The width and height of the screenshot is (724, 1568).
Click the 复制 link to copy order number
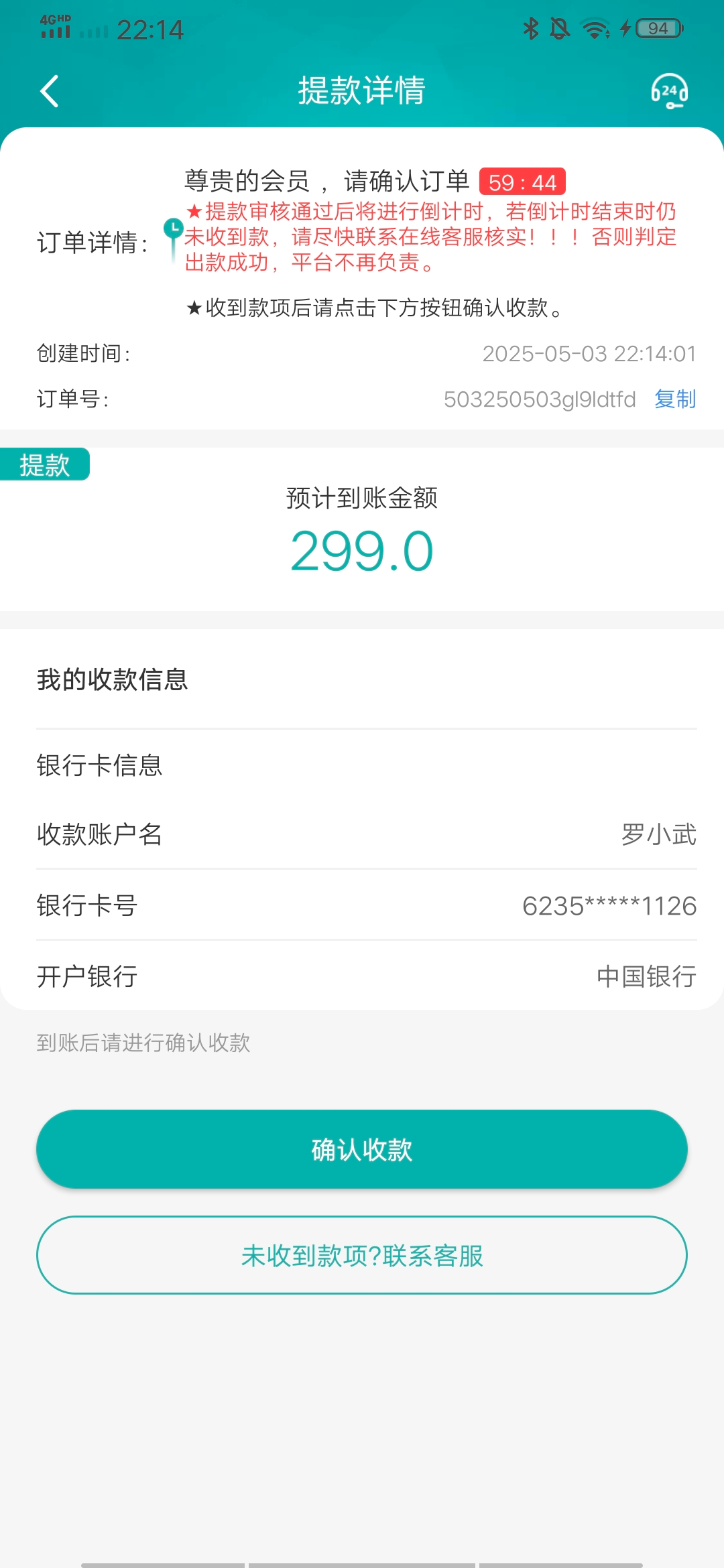(x=675, y=399)
